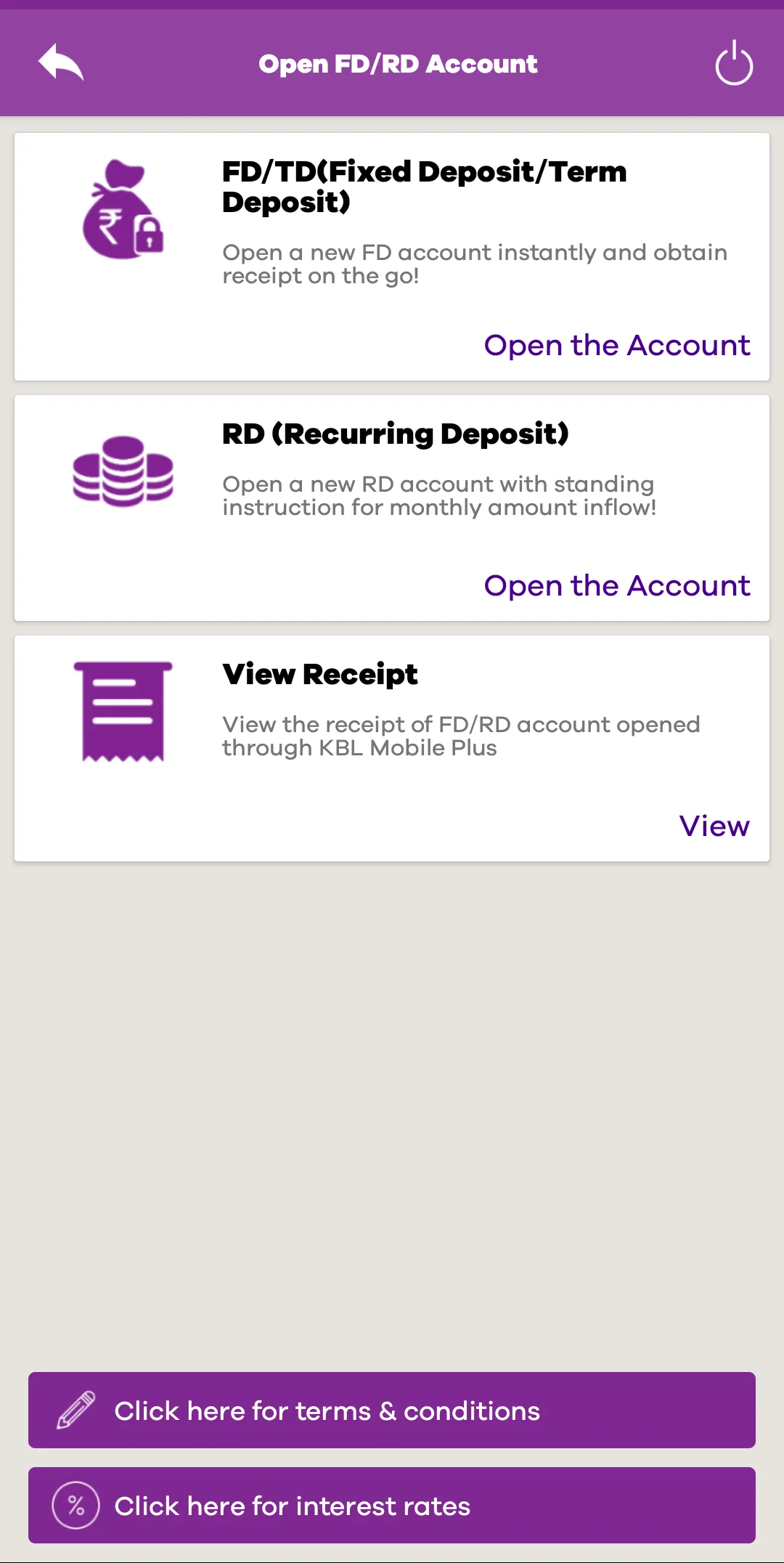Click here for terms & conditions
784x1563 pixels.
coord(392,1410)
